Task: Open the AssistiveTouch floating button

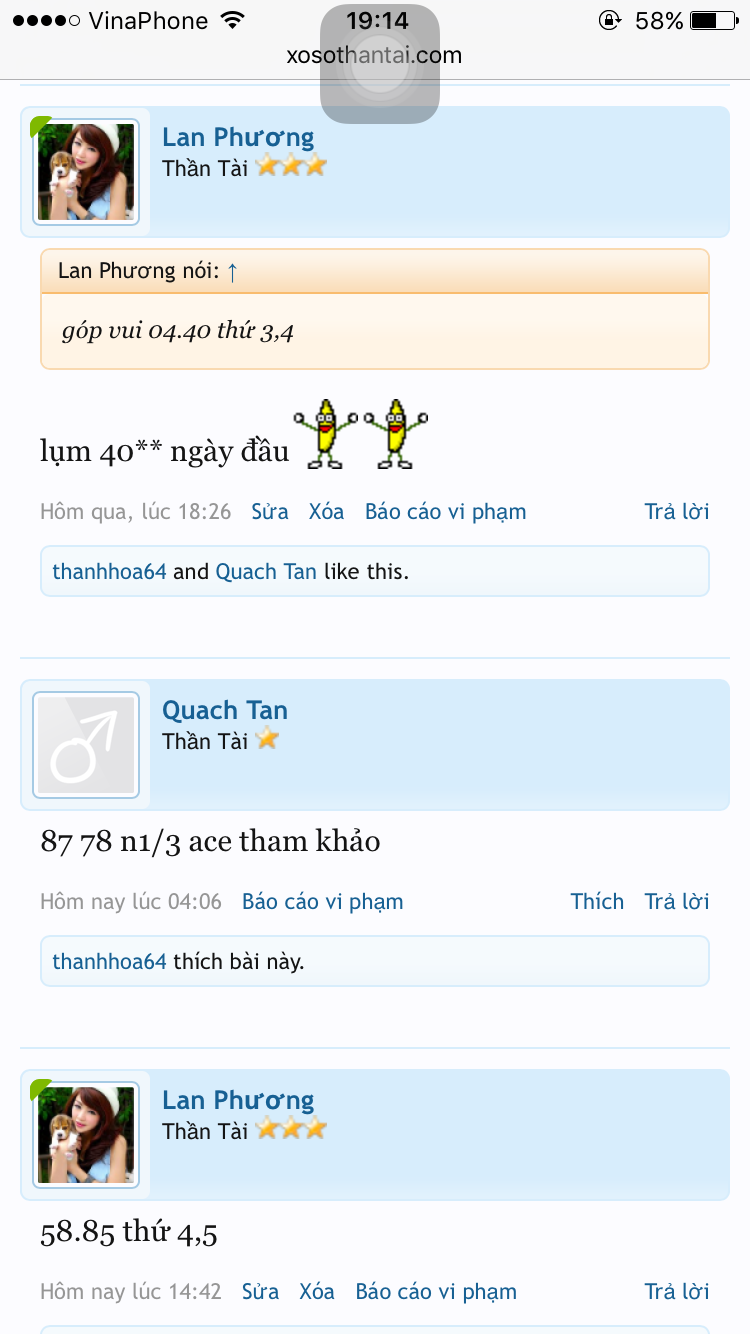Action: tap(380, 65)
